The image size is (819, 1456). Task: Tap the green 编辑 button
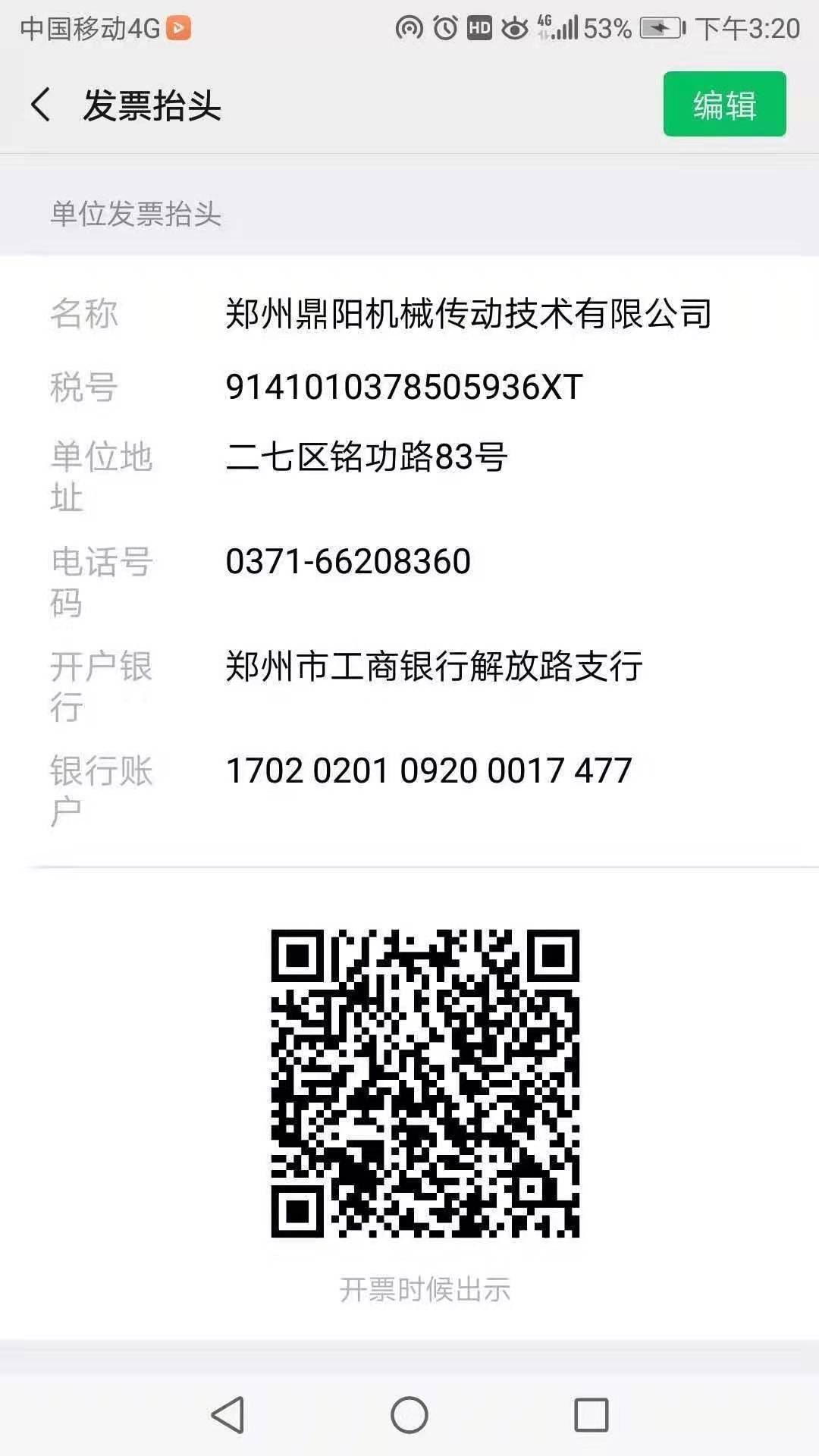point(724,105)
